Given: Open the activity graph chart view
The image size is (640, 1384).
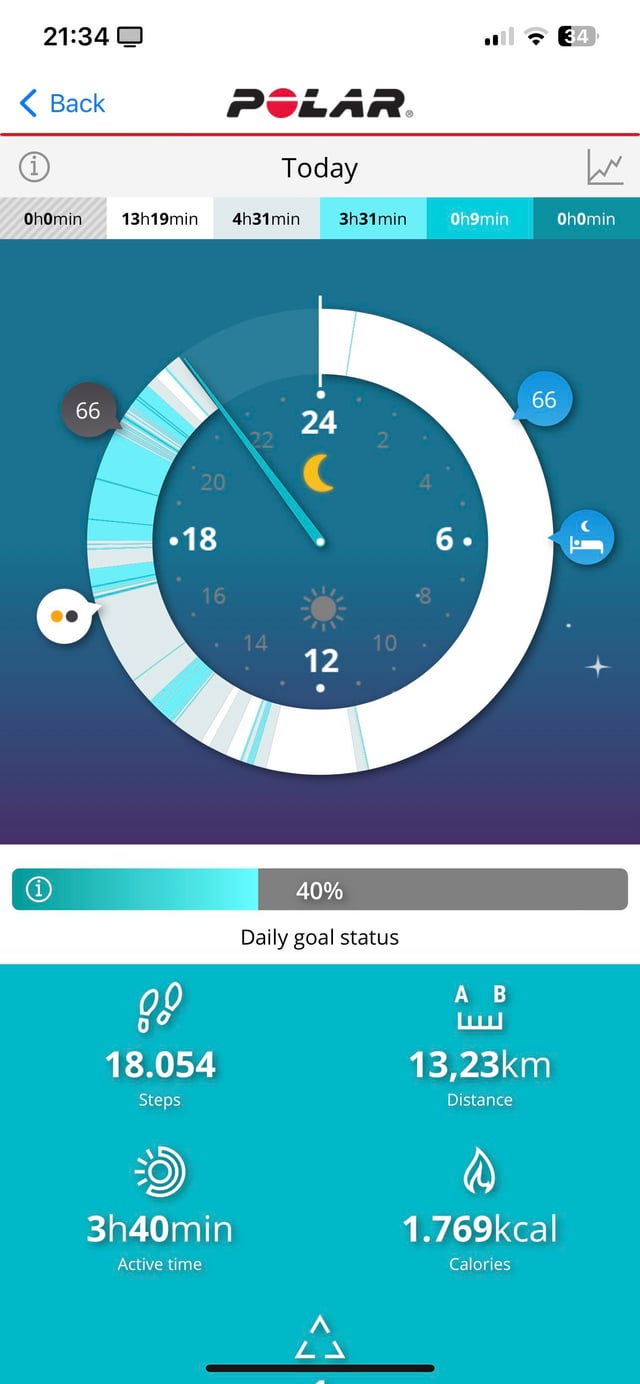Looking at the screenshot, I should point(605,167).
